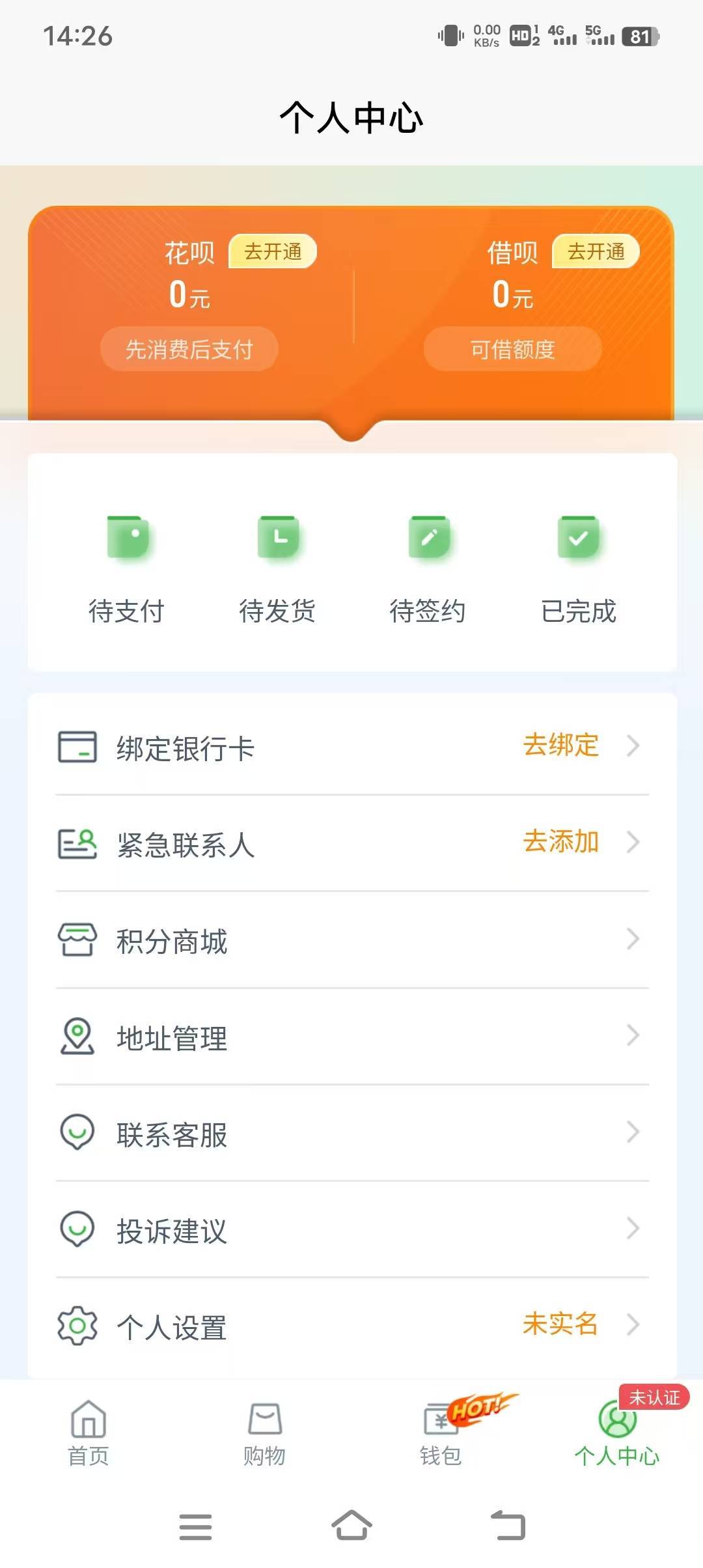Open 投诉建议
Image resolution: width=703 pixels, height=1568 pixels.
tap(351, 1229)
